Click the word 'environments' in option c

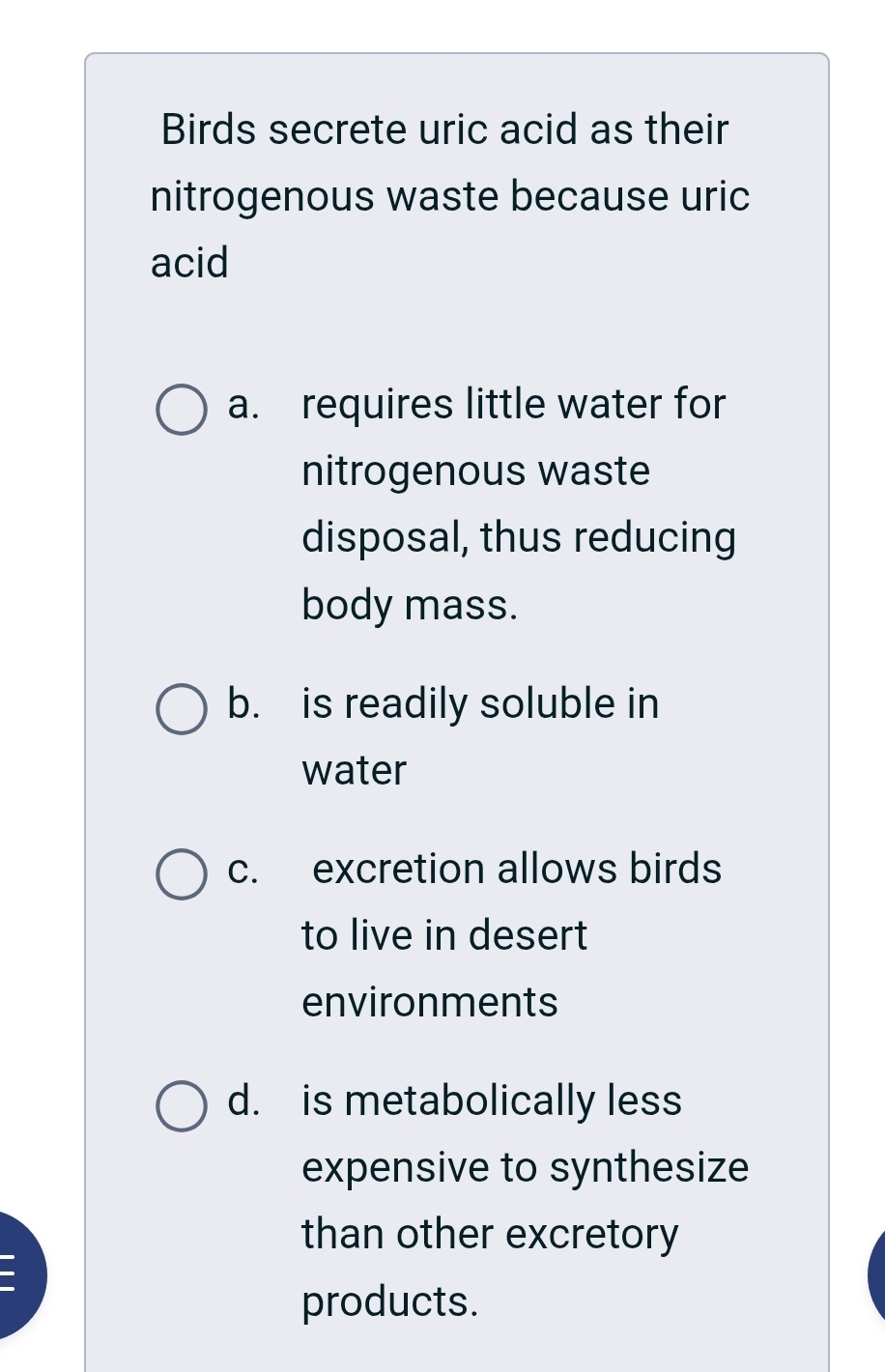[x=430, y=1002]
